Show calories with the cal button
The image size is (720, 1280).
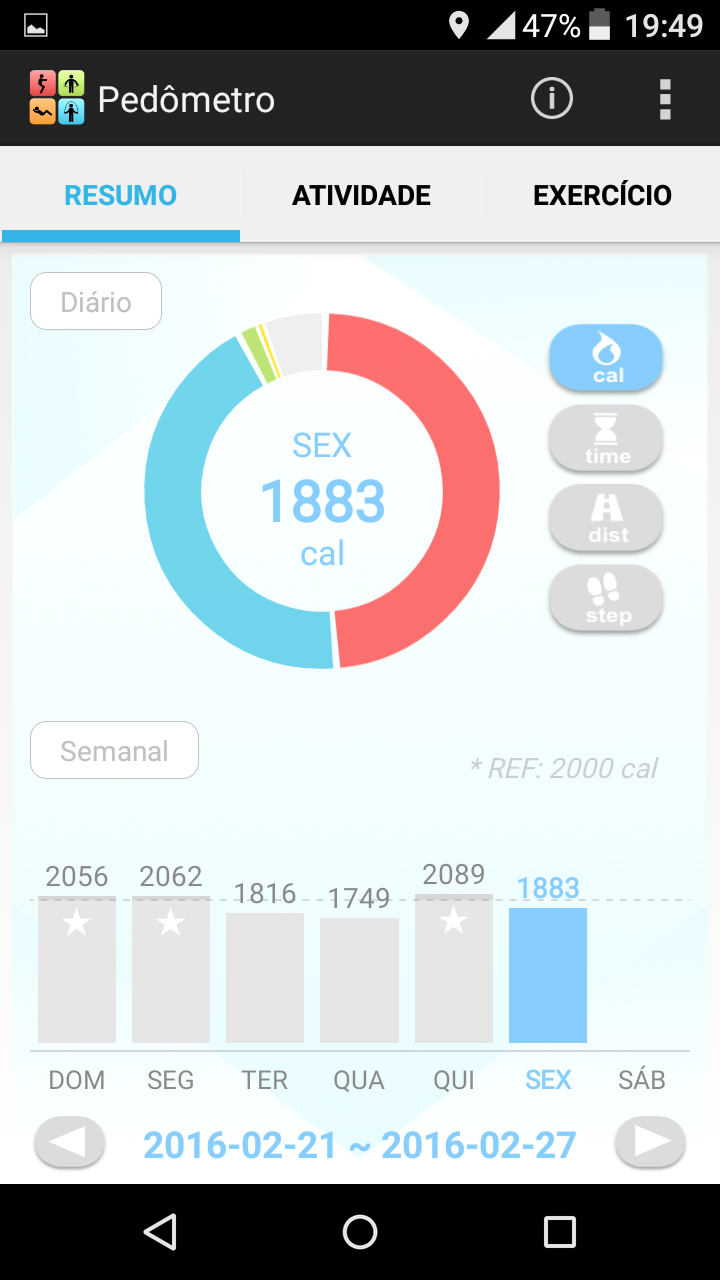(x=606, y=357)
